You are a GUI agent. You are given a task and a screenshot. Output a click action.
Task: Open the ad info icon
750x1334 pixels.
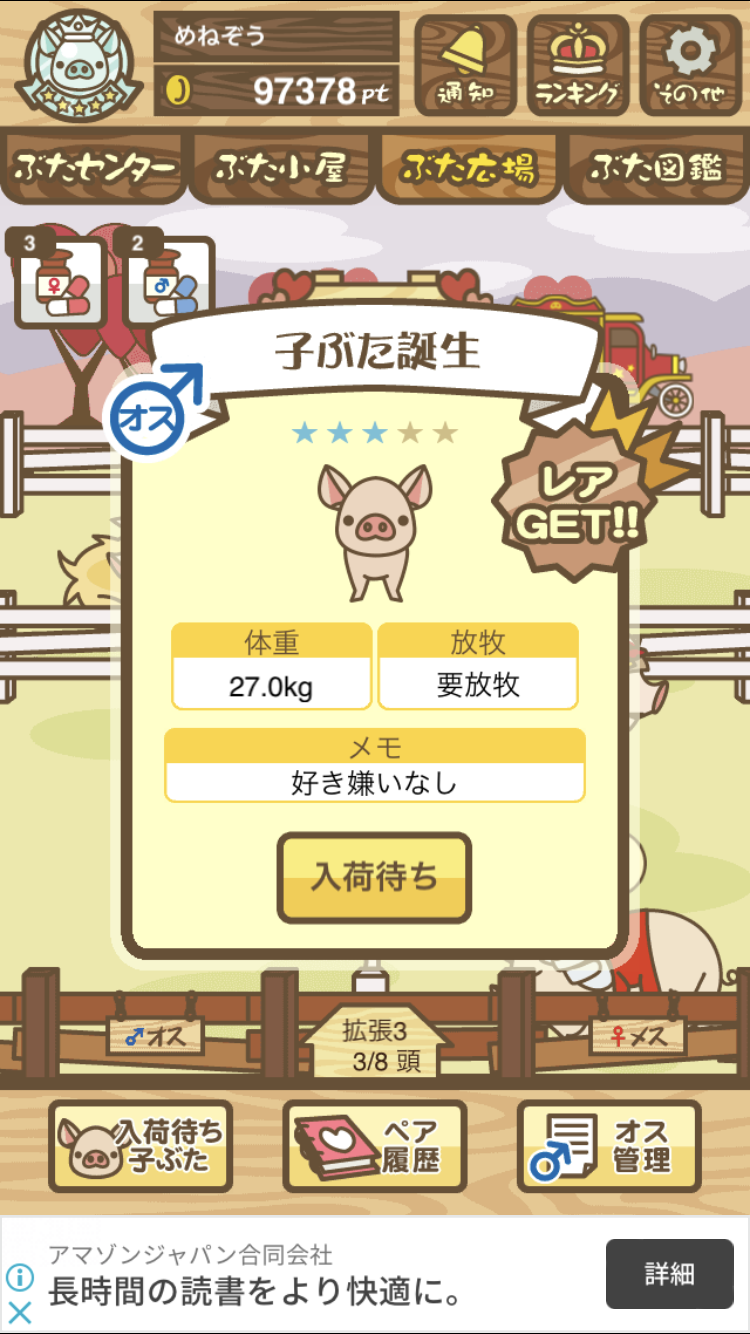20,1277
